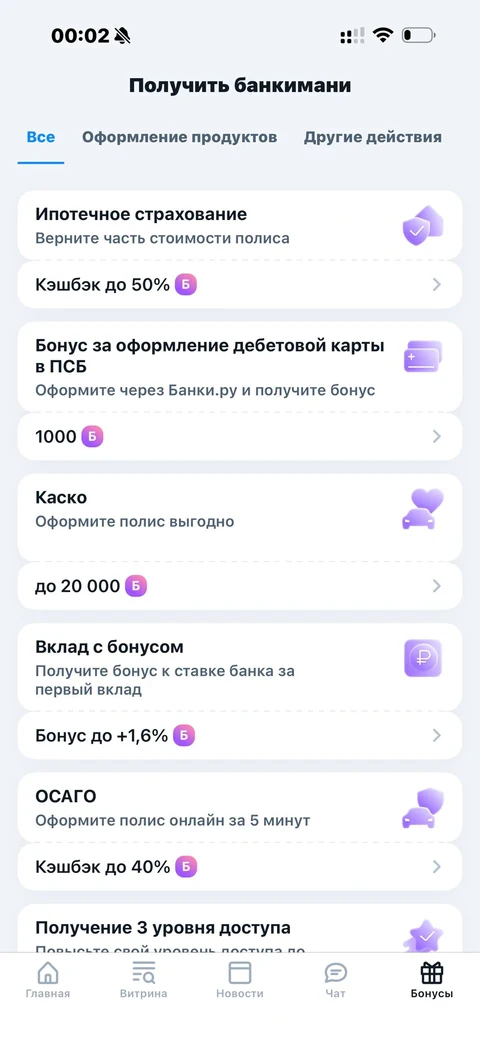Open Кэшбэк до 40% row
Screen dimensions: 480x1043
[239, 867]
